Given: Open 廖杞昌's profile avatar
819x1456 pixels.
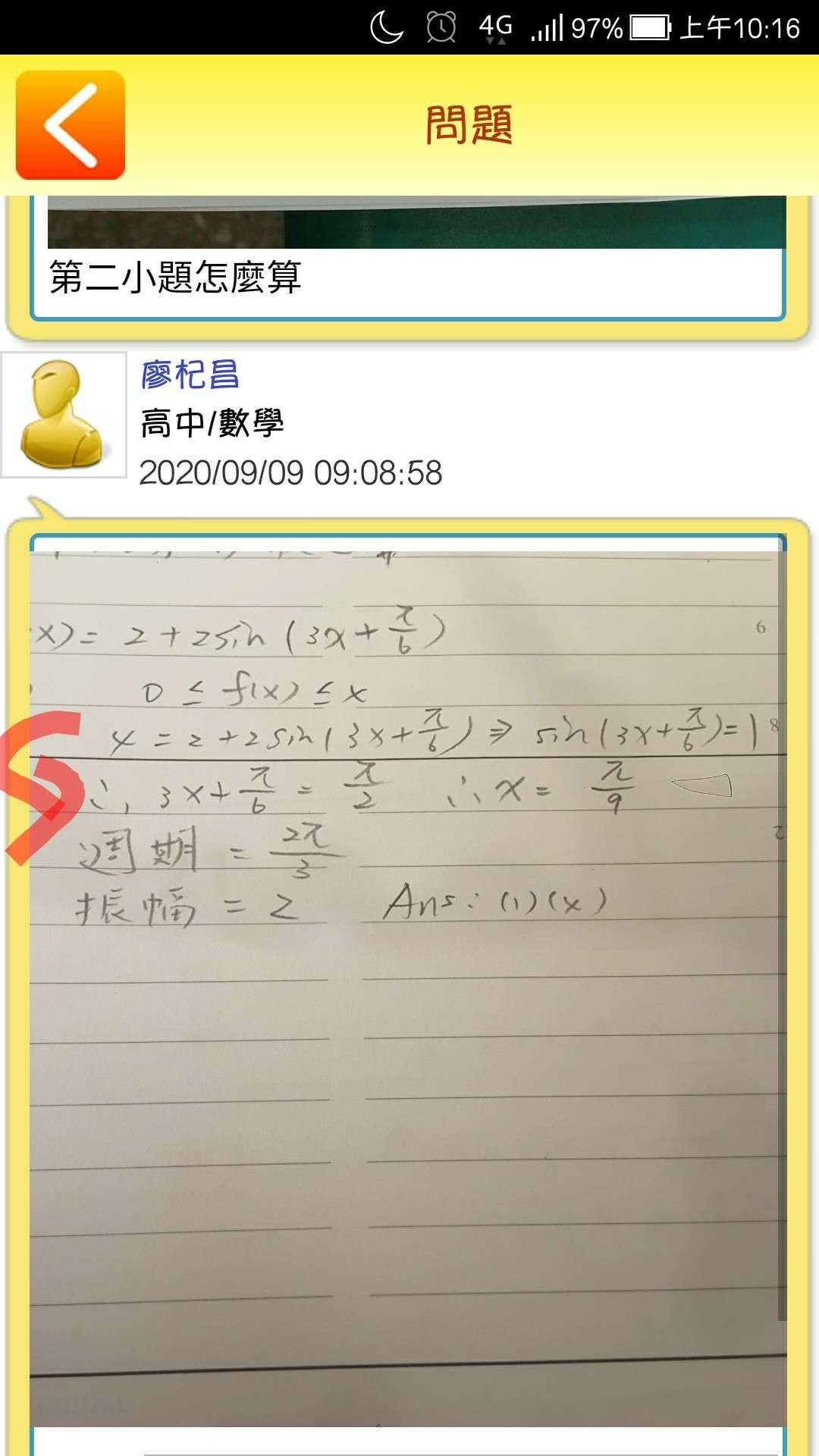Looking at the screenshot, I should pyautogui.click(x=64, y=415).
